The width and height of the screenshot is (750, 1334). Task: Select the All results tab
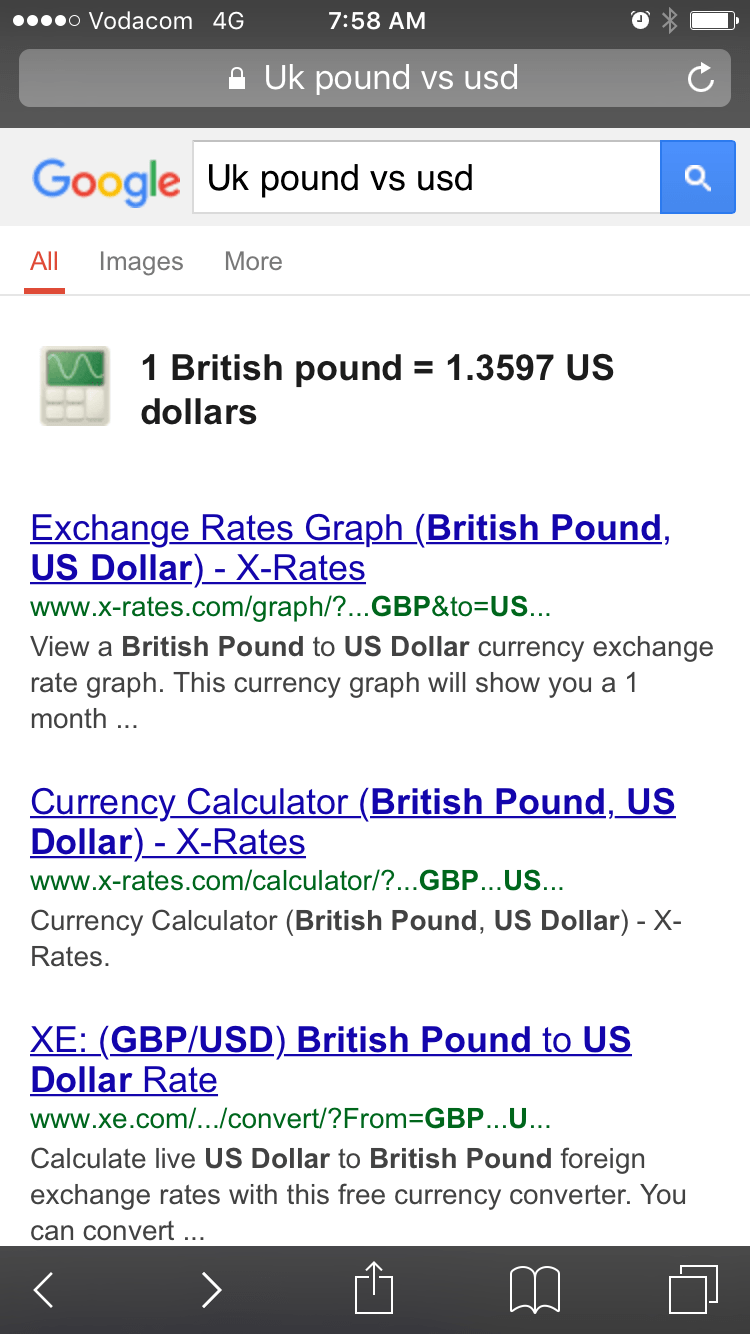[x=44, y=262]
